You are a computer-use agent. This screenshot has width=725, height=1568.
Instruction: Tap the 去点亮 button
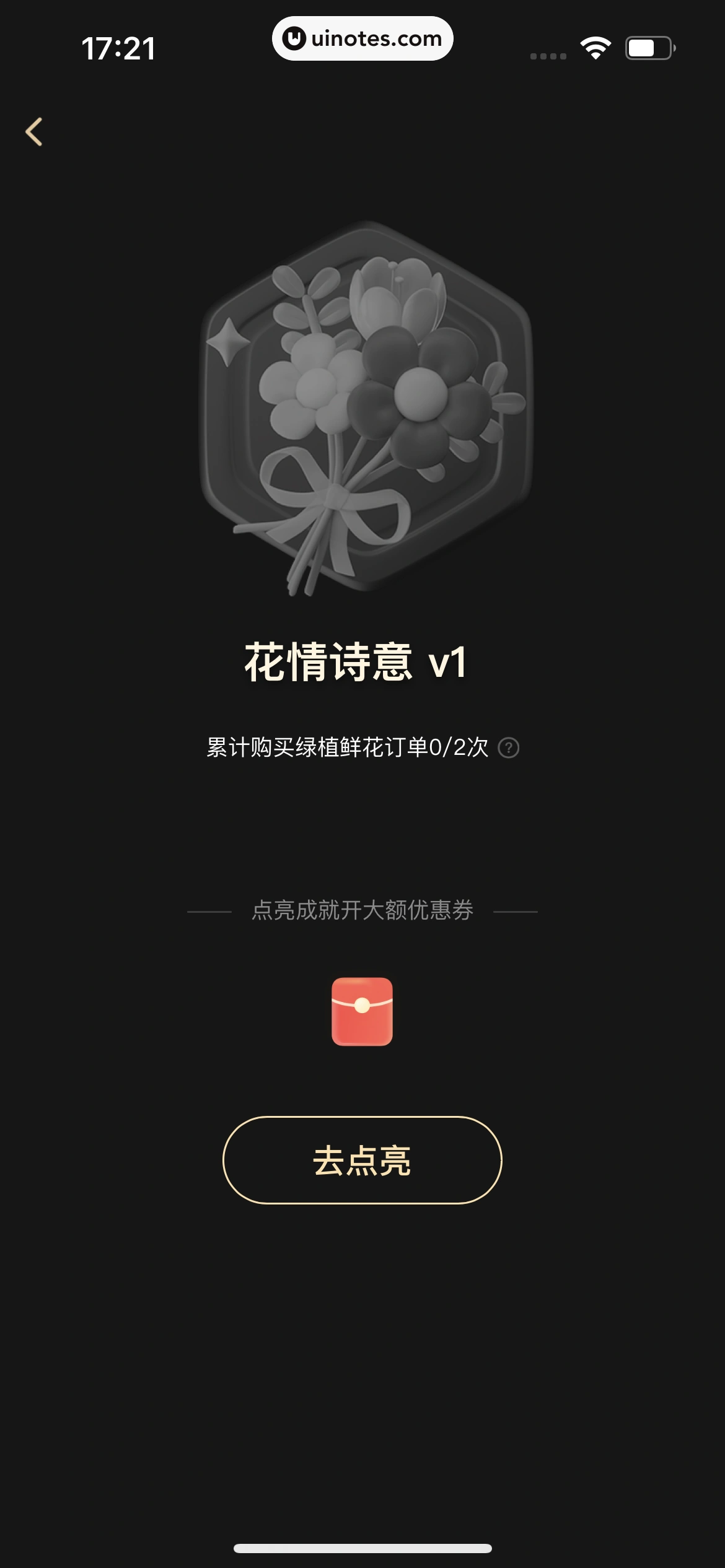[x=362, y=1161]
